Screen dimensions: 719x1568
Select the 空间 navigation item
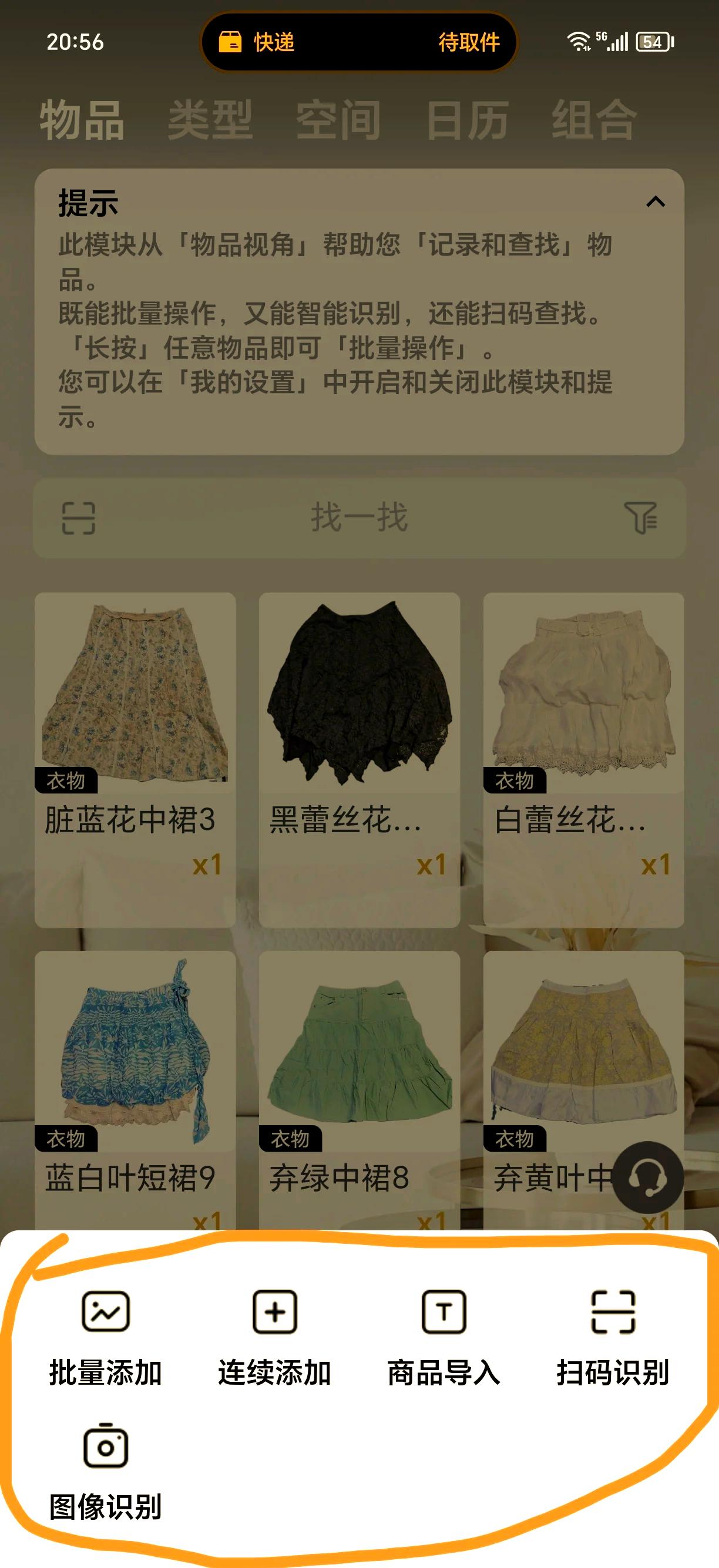(x=339, y=120)
